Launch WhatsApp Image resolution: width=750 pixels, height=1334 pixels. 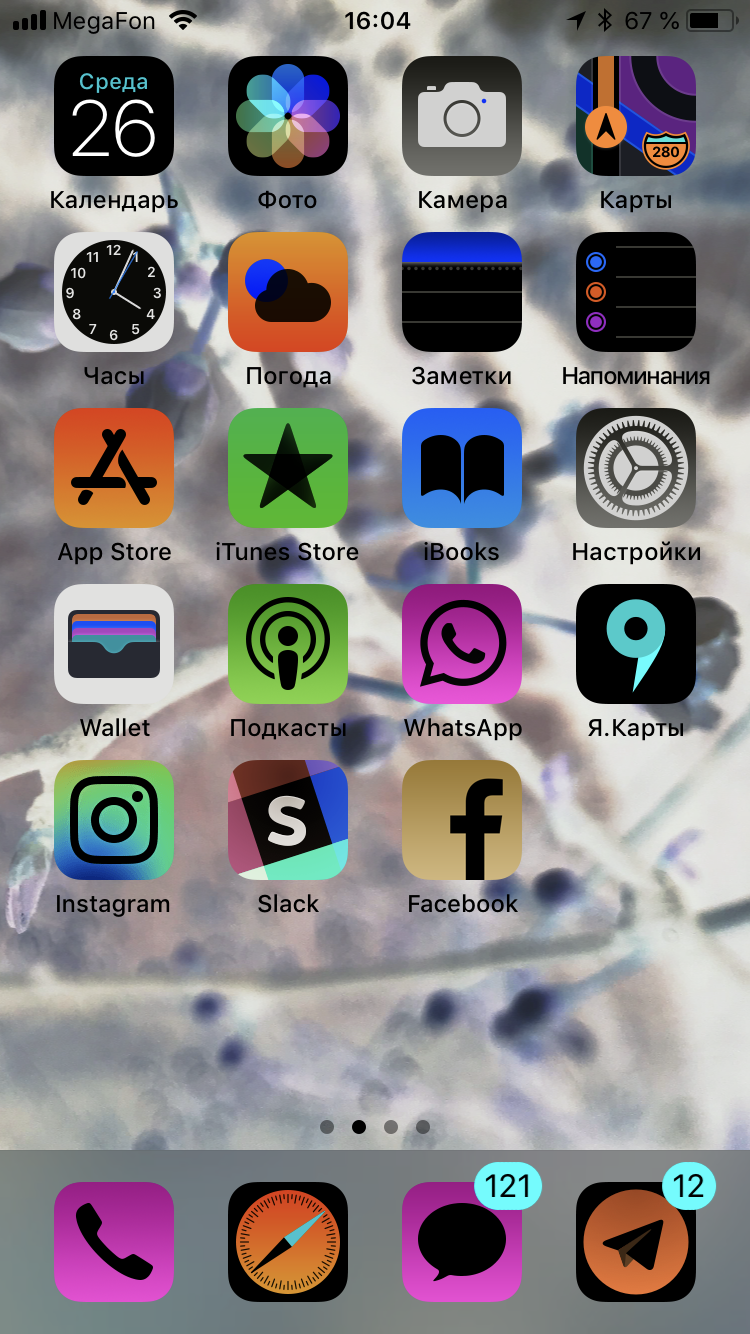pyautogui.click(x=462, y=644)
